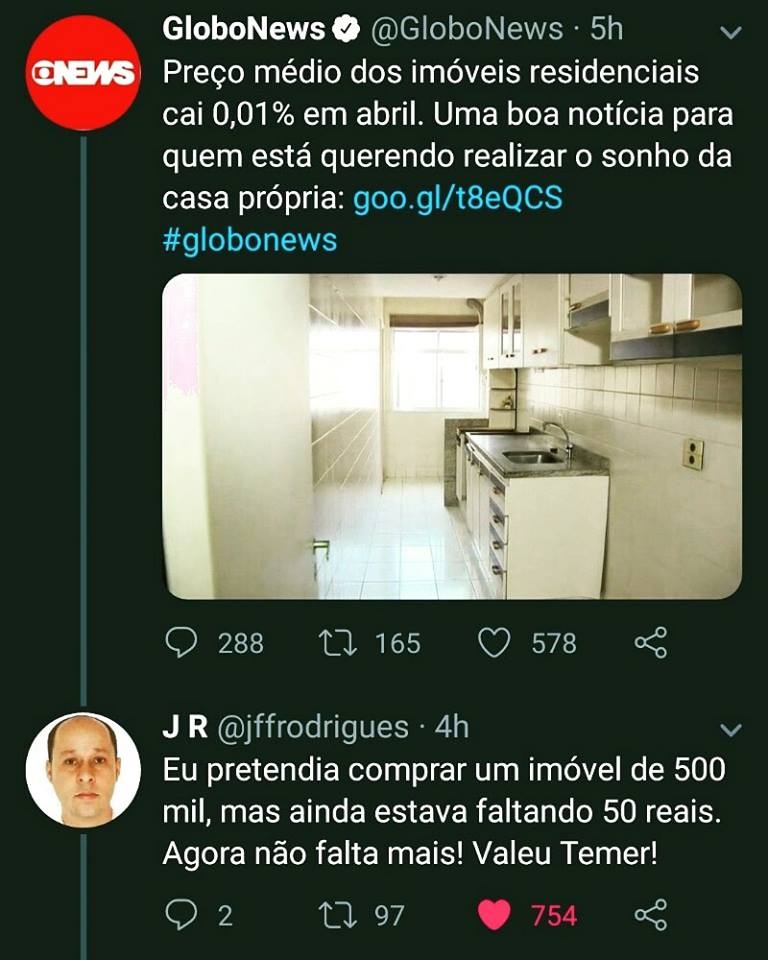Open the goo.gl/t8eQCS link
The width and height of the screenshot is (768, 960).
tap(458, 198)
